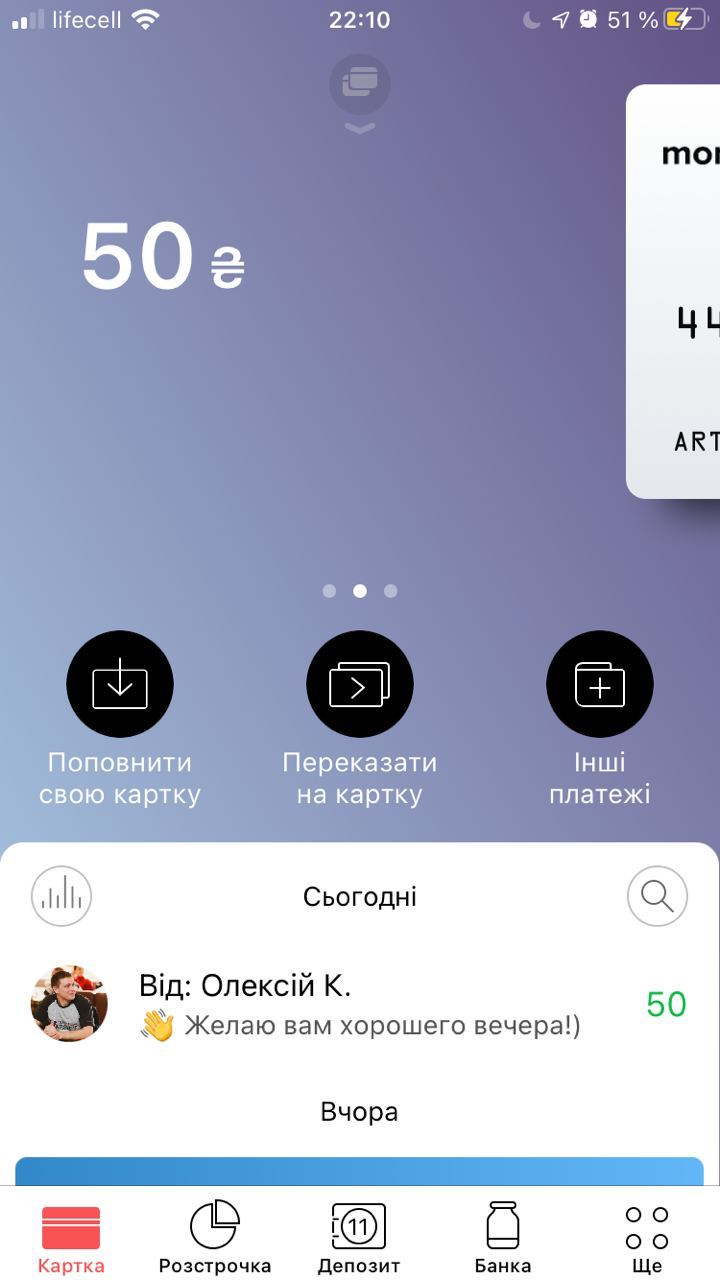Open Інші платежі

pyautogui.click(x=600, y=685)
